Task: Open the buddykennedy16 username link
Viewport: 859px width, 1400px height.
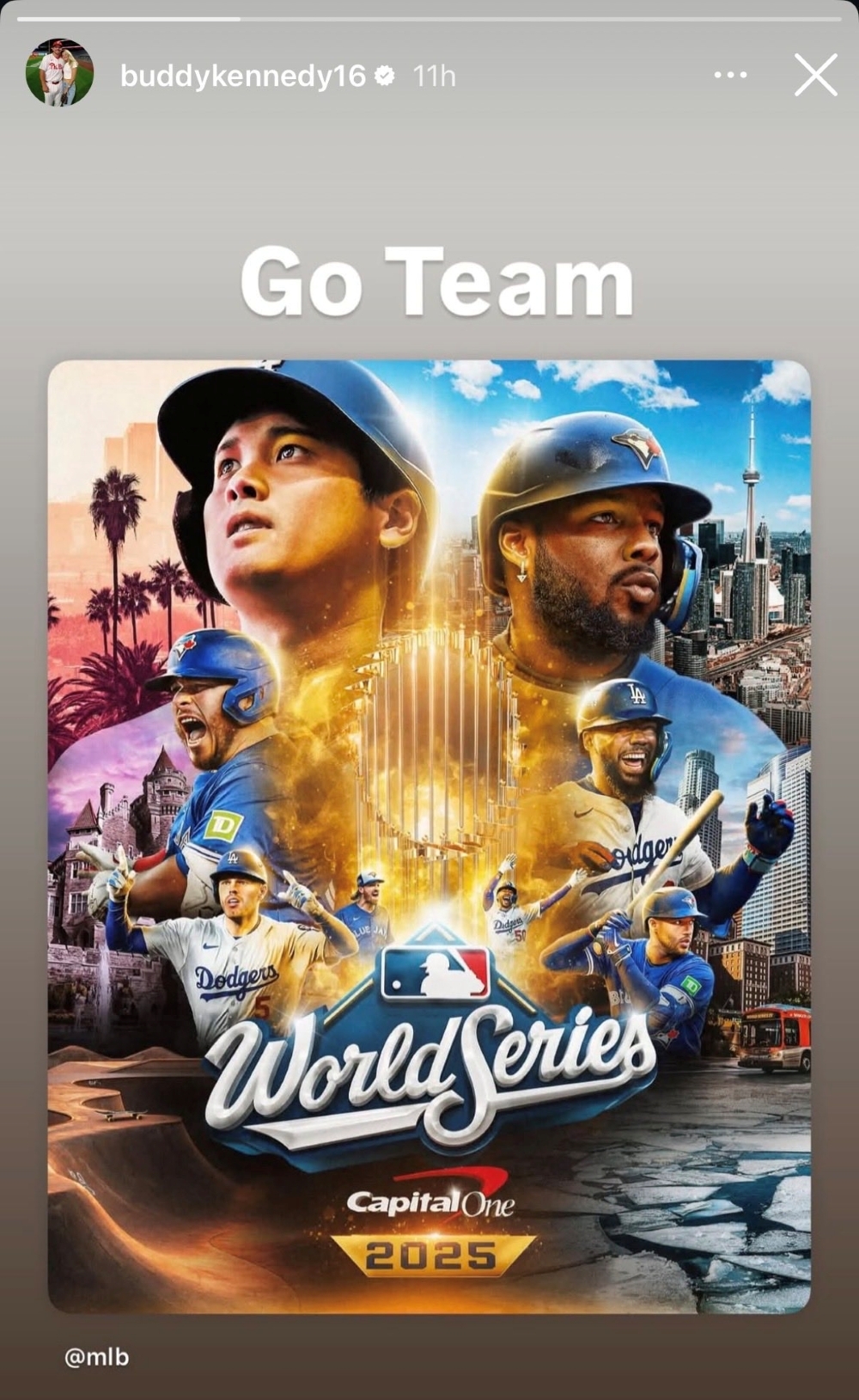Action: [x=243, y=76]
